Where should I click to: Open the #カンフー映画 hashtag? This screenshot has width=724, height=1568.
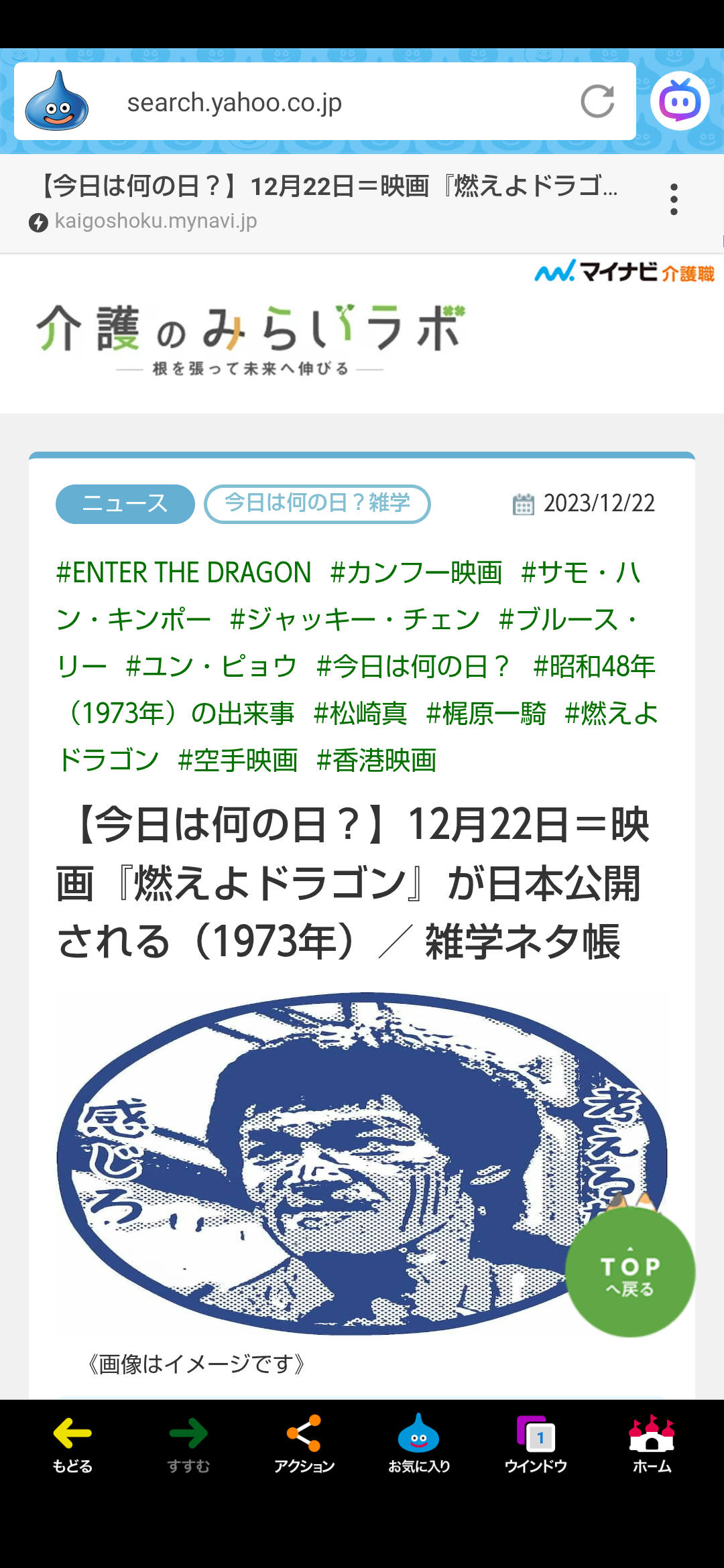click(416, 573)
